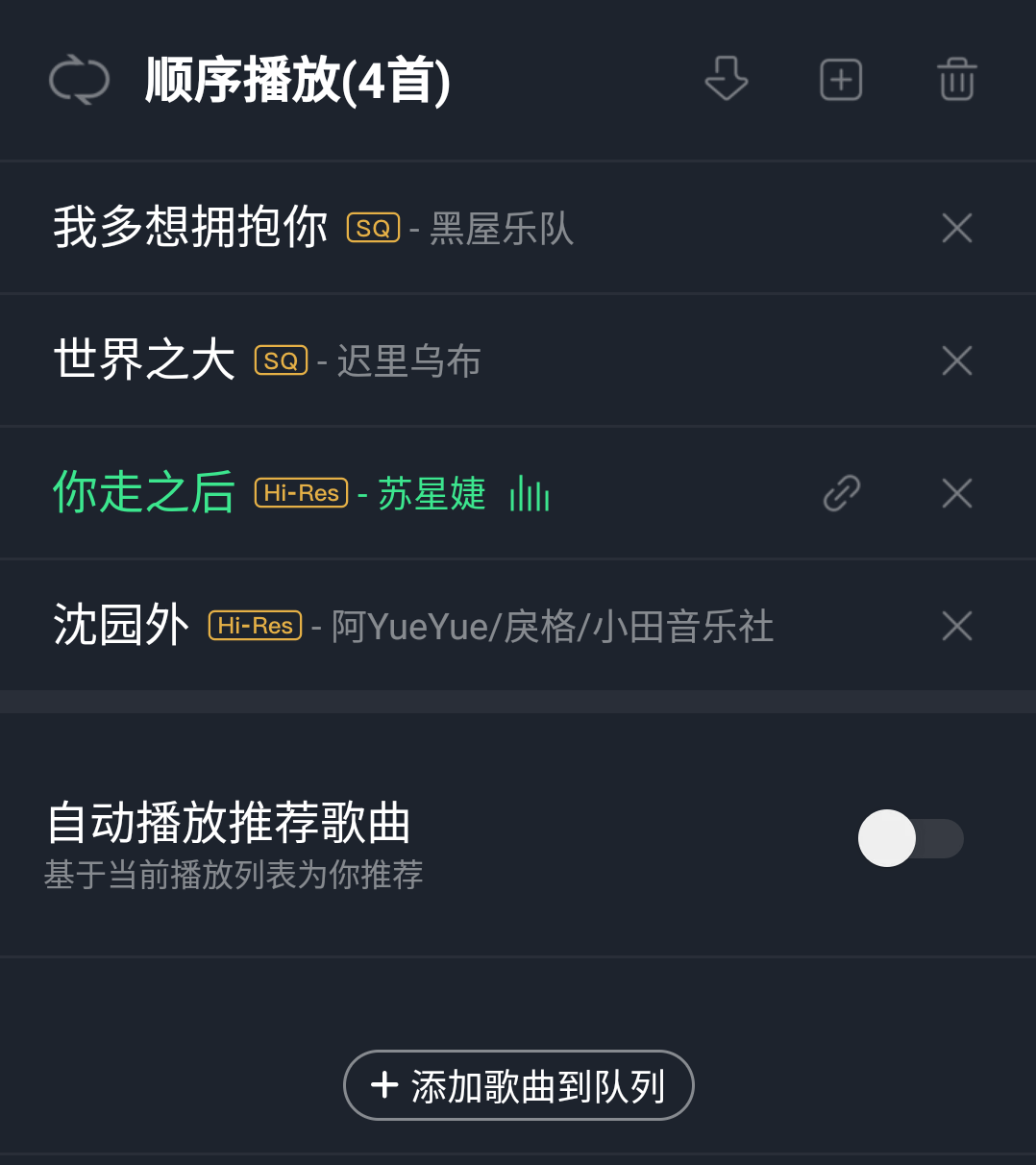
Task: Enable 自动播放推荐歌曲 switch
Action: click(910, 838)
